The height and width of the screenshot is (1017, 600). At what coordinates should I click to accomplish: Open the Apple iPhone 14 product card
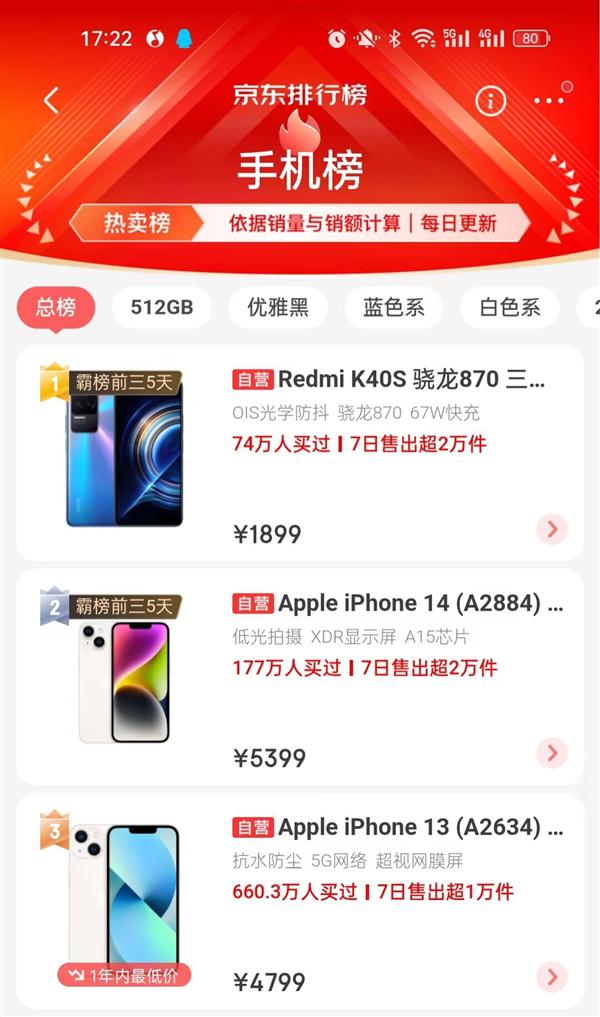[300, 677]
